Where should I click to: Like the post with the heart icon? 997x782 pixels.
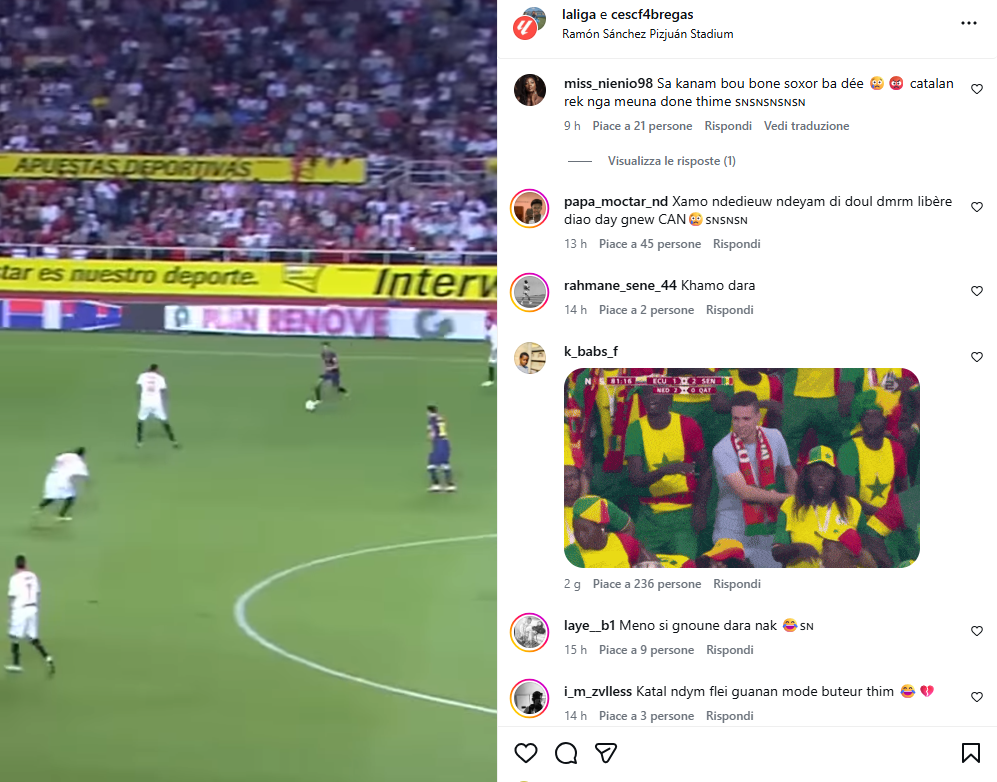click(x=526, y=752)
